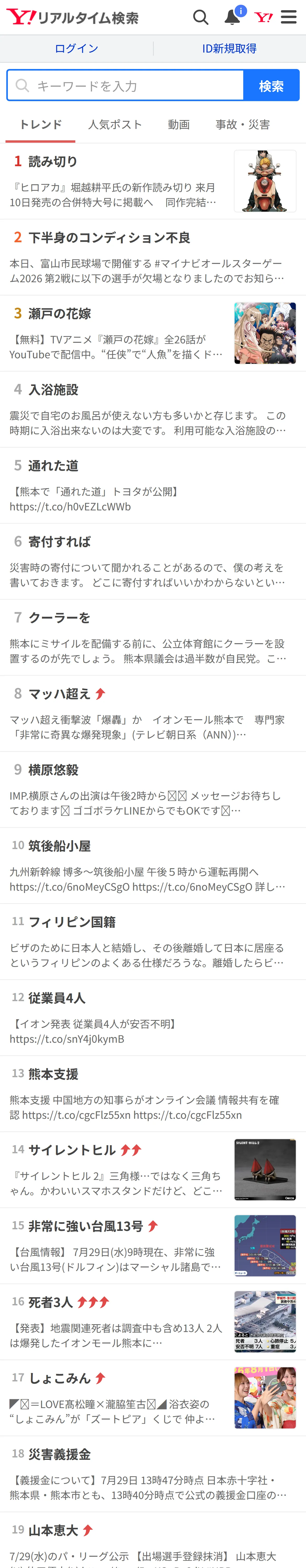
Task: Tap the blue 検索 button
Action: pos(271,85)
